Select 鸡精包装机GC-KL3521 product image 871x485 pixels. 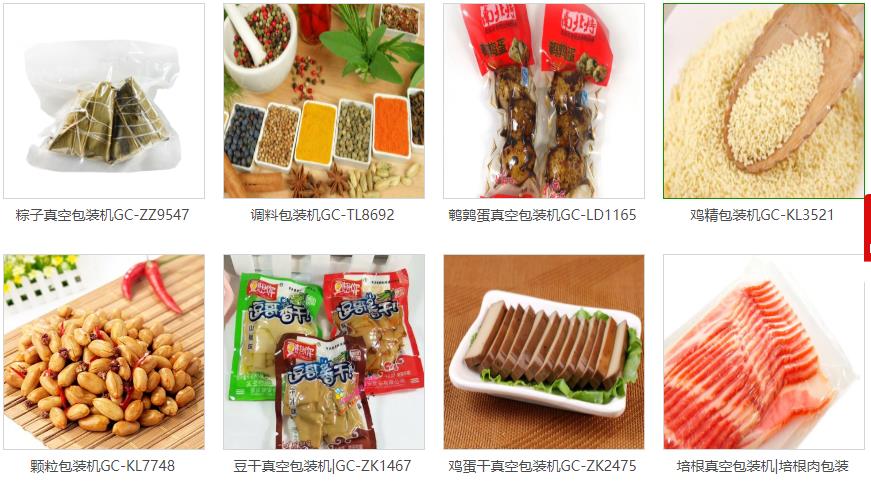point(763,101)
